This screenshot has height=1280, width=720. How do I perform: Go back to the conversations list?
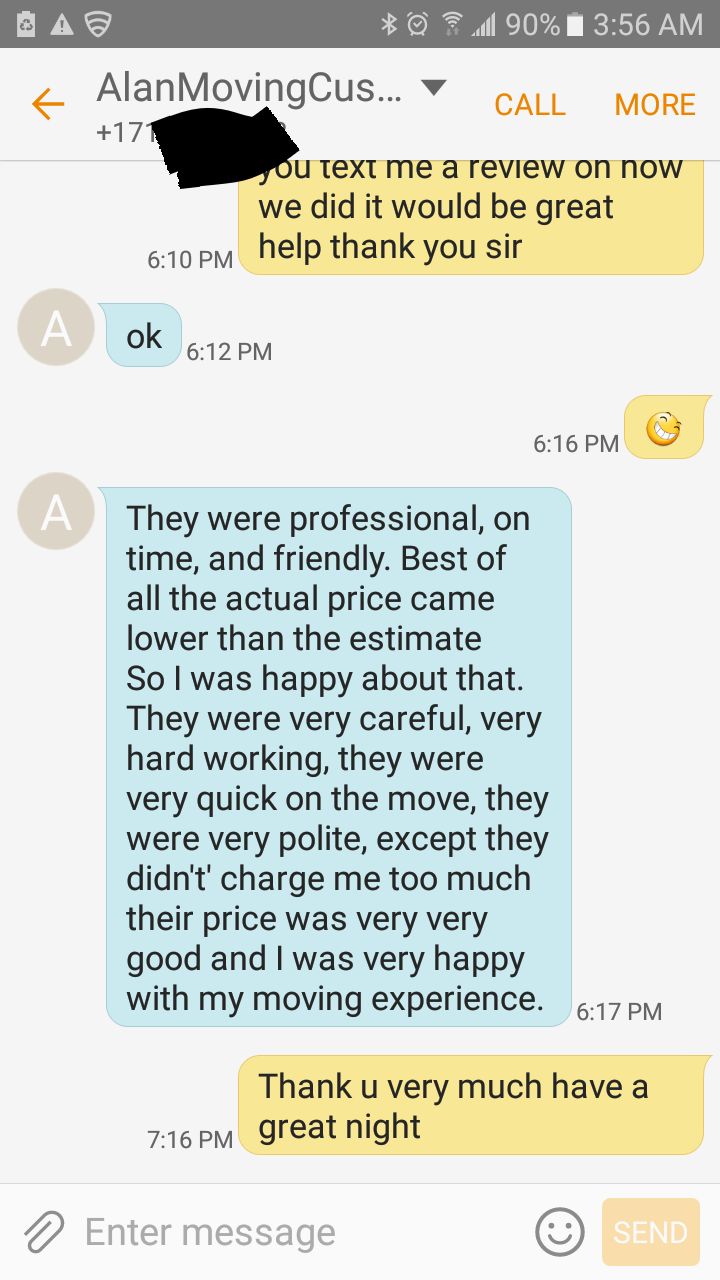pos(47,104)
